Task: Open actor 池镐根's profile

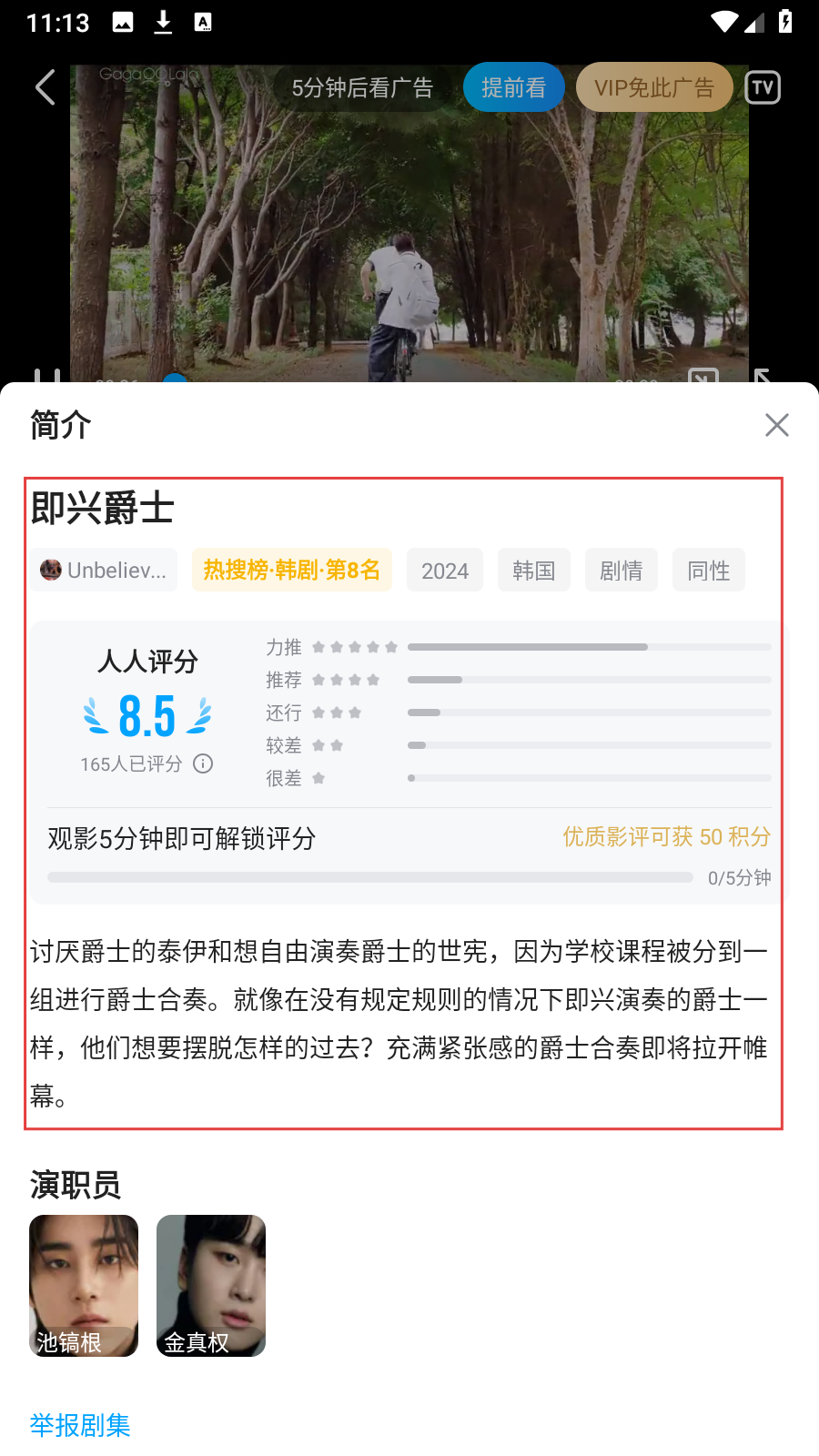Action: [x=84, y=1286]
